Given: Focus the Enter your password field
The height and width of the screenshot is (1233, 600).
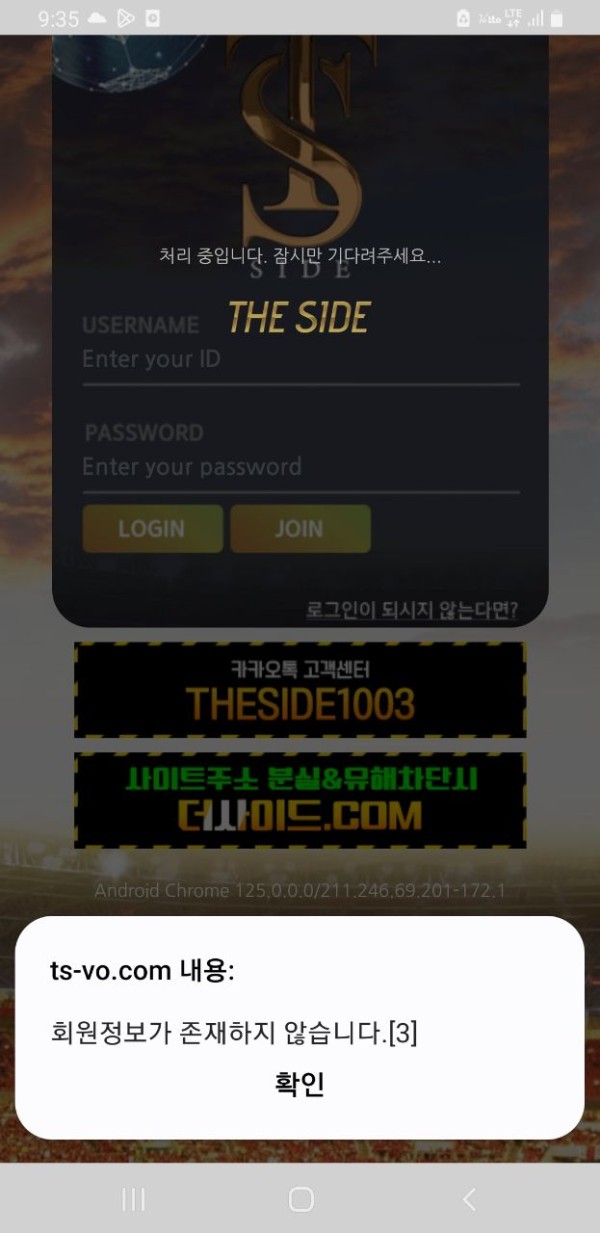Looking at the screenshot, I should click(x=300, y=467).
